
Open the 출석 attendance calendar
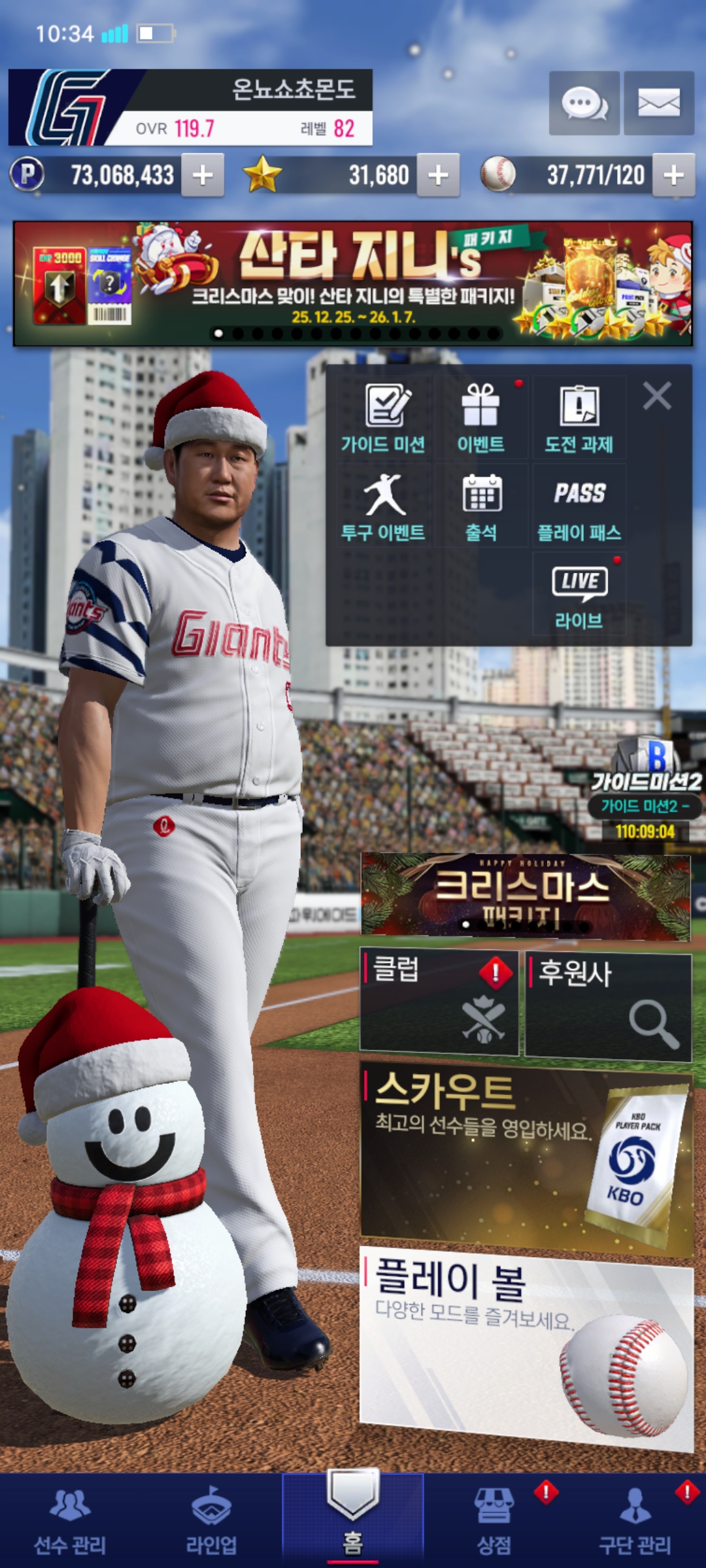[481, 506]
